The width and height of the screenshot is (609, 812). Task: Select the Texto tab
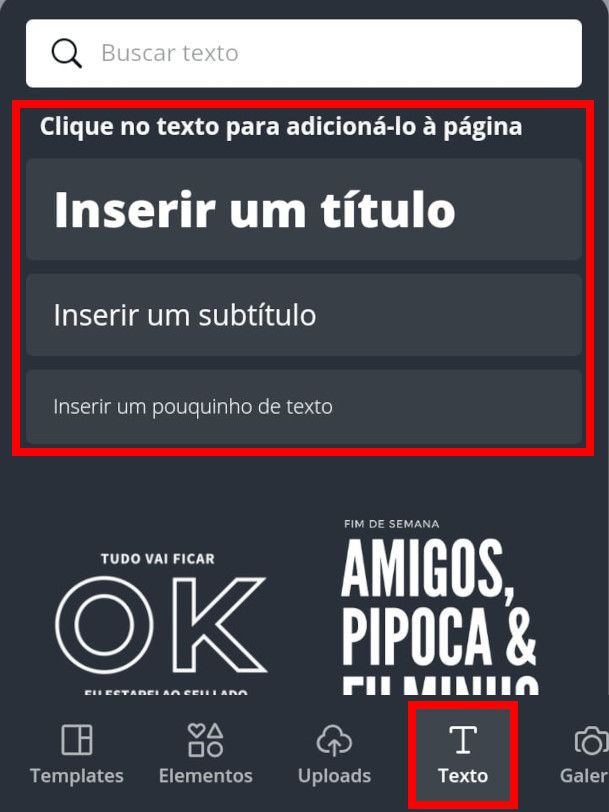click(x=462, y=755)
